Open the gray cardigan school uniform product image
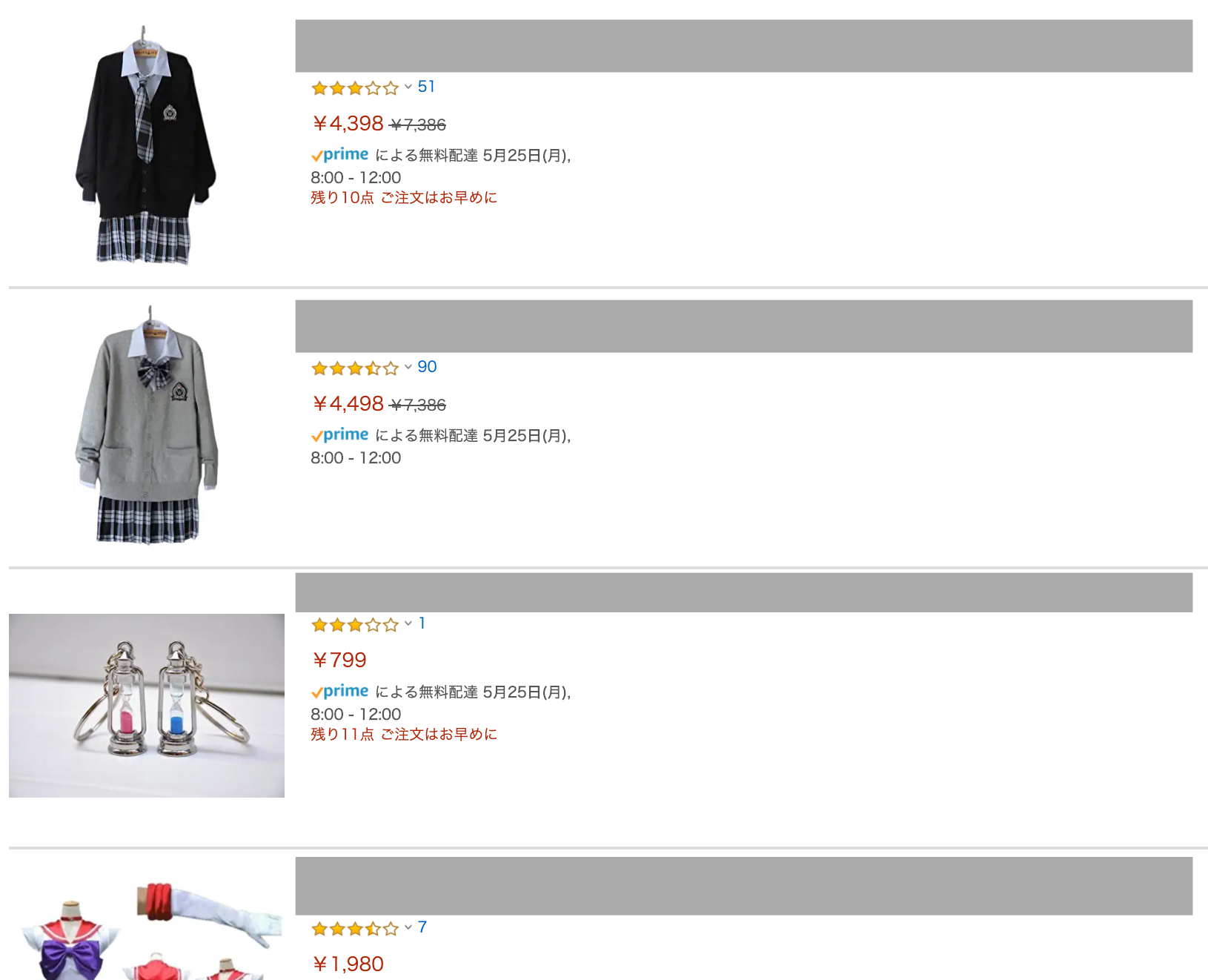1208x980 pixels. (x=146, y=425)
